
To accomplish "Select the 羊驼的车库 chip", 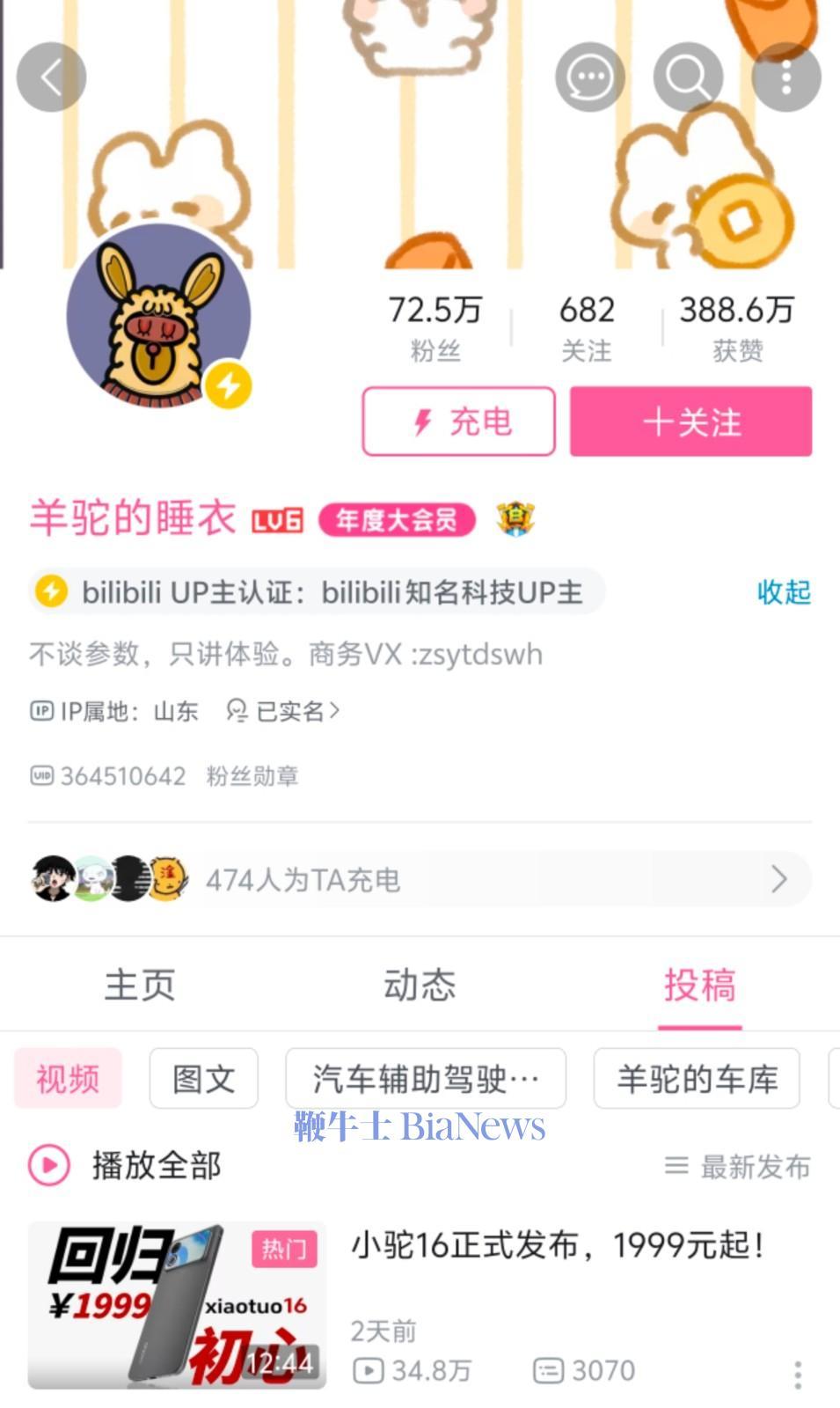I will 697,1079.
